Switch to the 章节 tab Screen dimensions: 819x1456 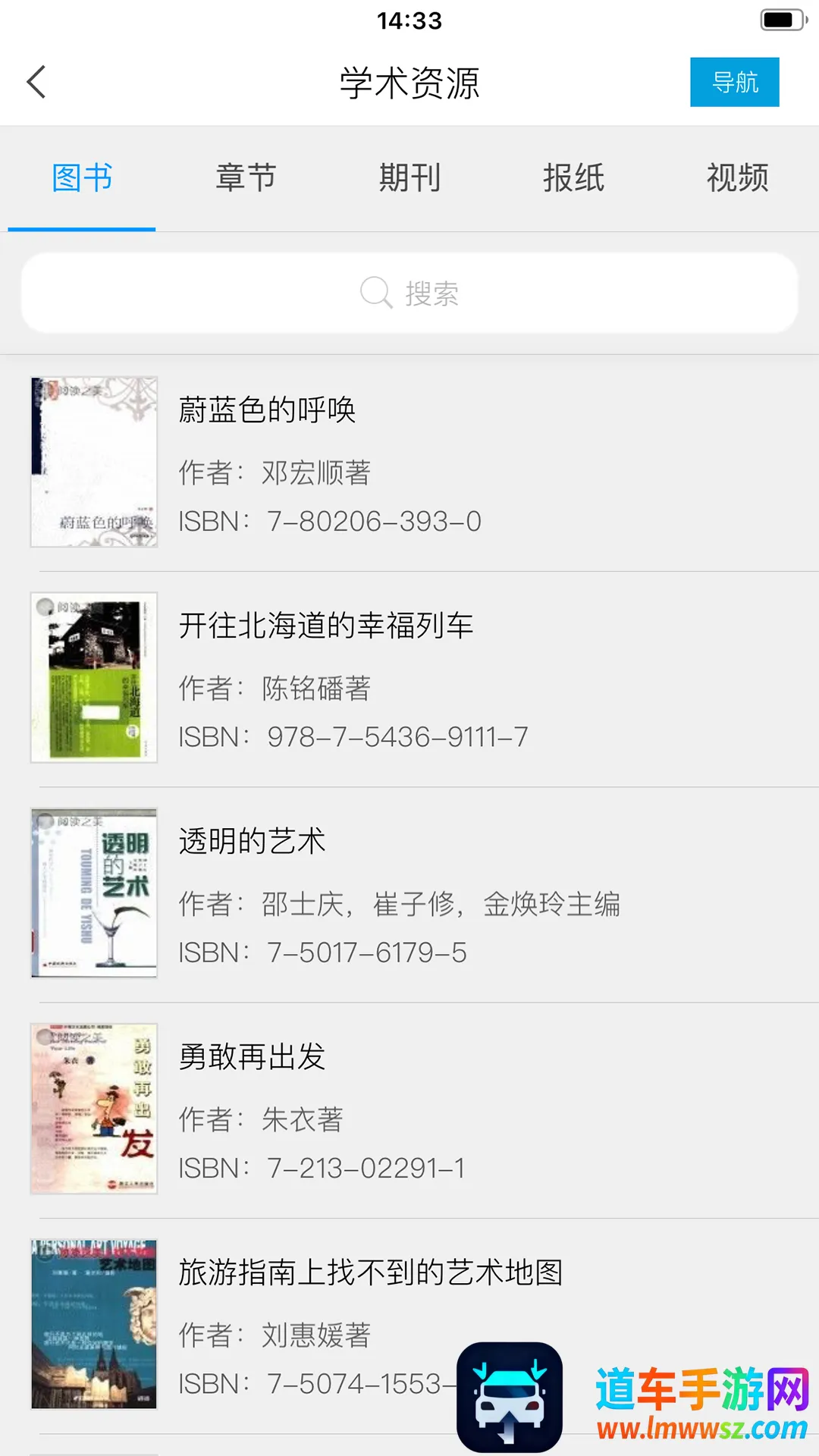[246, 179]
